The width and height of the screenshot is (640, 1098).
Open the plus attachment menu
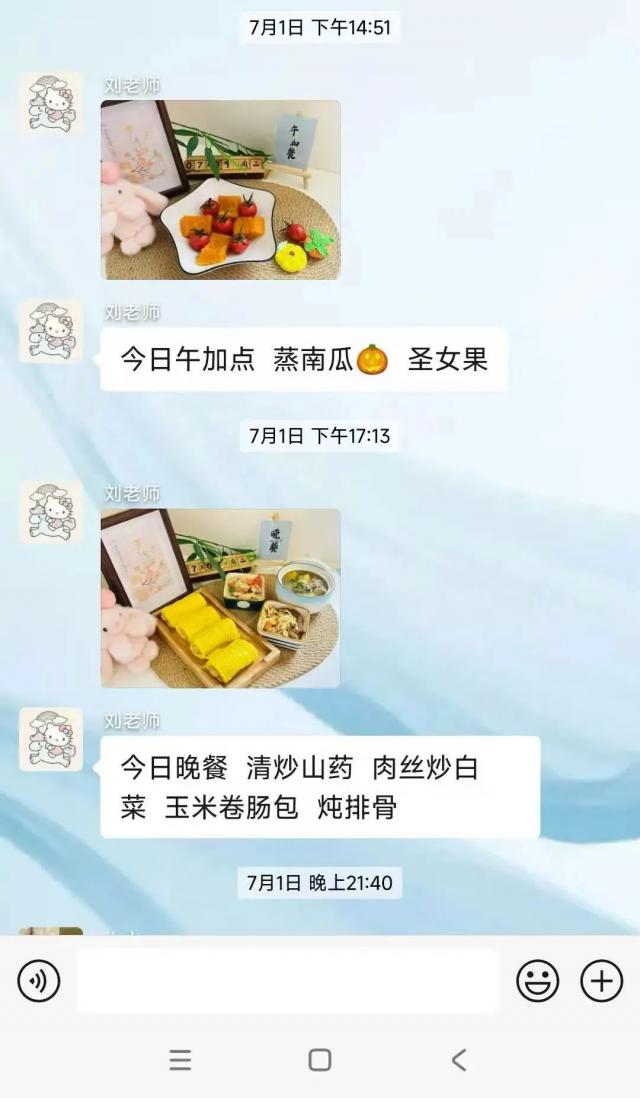click(601, 981)
